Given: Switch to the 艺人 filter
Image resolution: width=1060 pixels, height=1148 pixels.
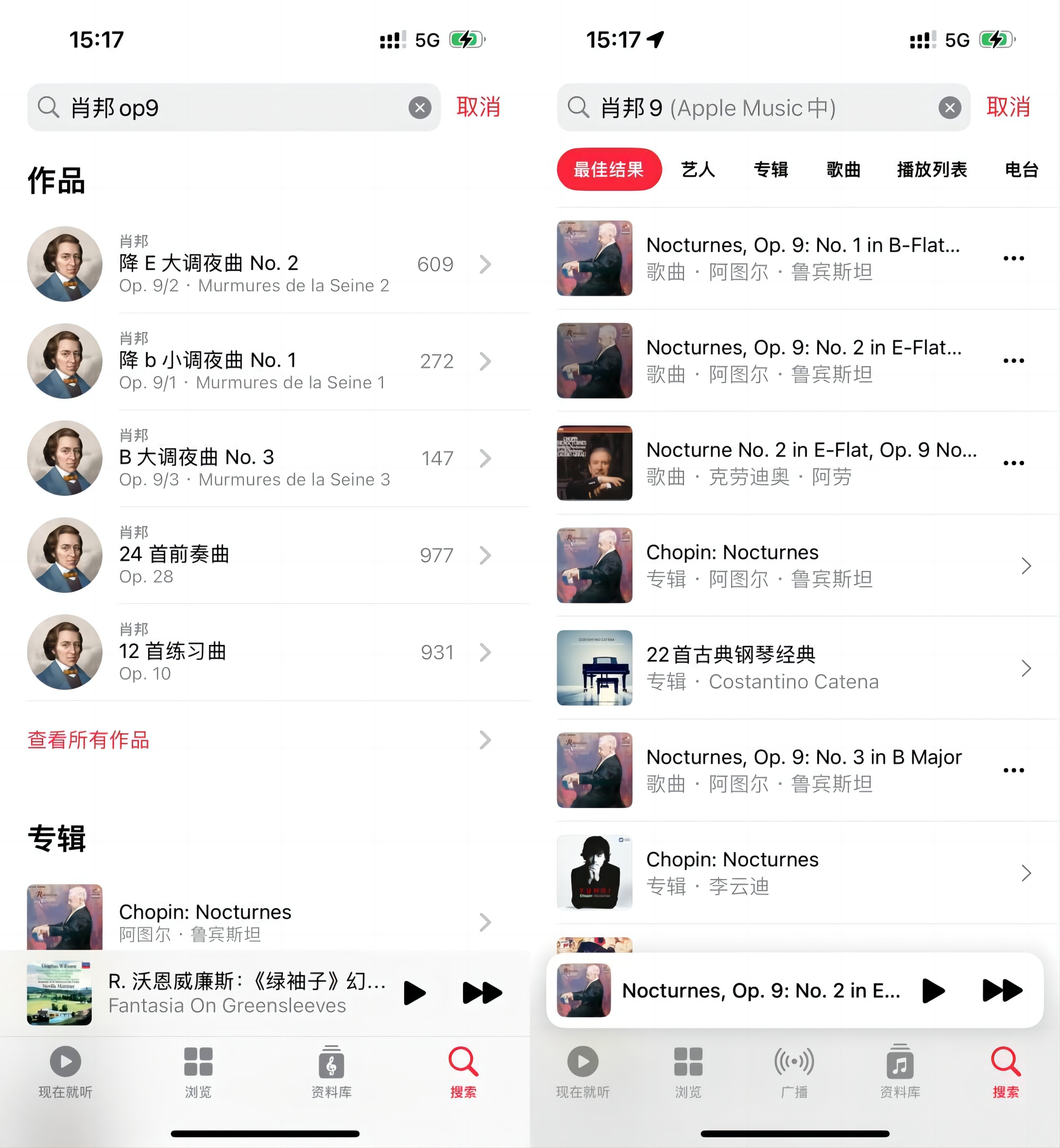Looking at the screenshot, I should (x=698, y=170).
